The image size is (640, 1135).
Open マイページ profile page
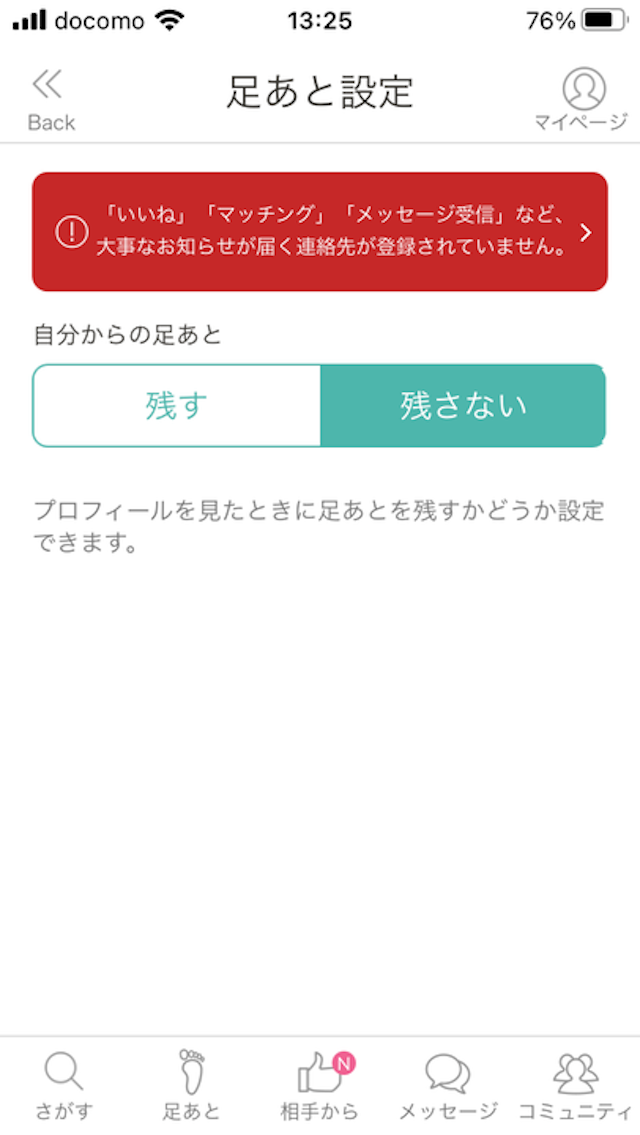pos(583,98)
